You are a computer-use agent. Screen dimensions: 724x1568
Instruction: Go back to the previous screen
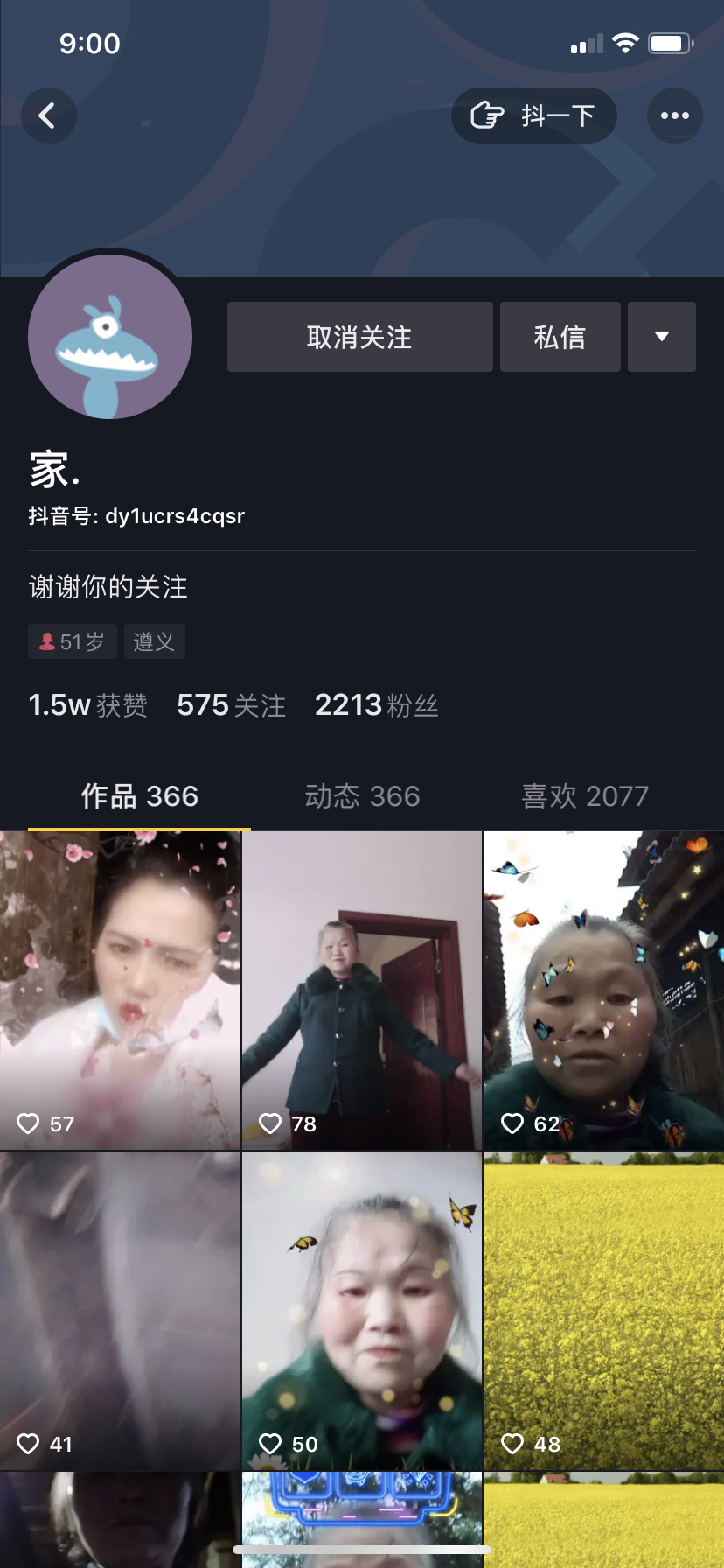(48, 115)
